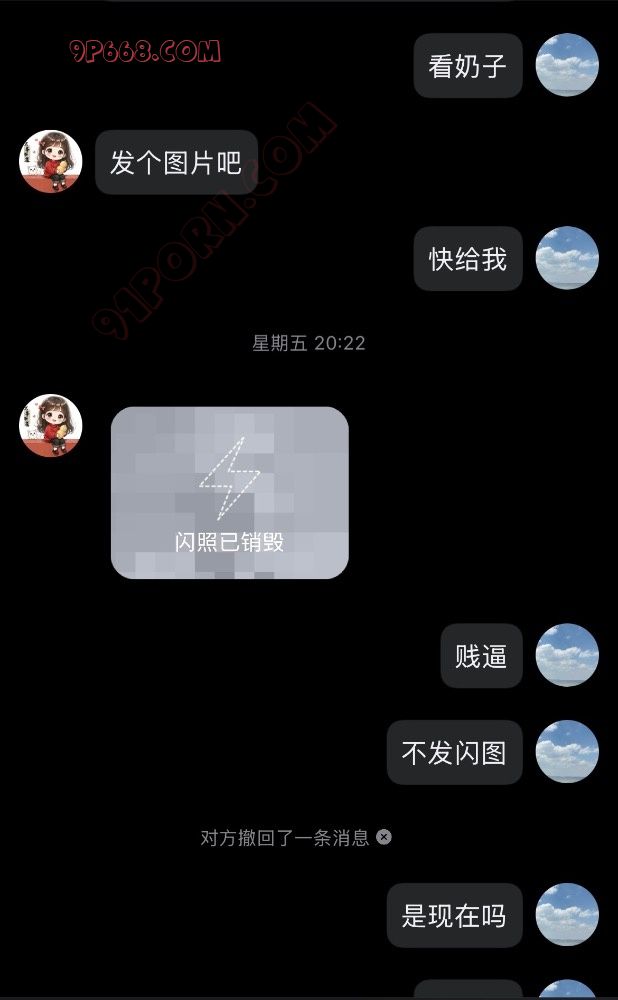Open my avatar beside the 快给我 message
The image size is (618, 1000).
[567, 258]
